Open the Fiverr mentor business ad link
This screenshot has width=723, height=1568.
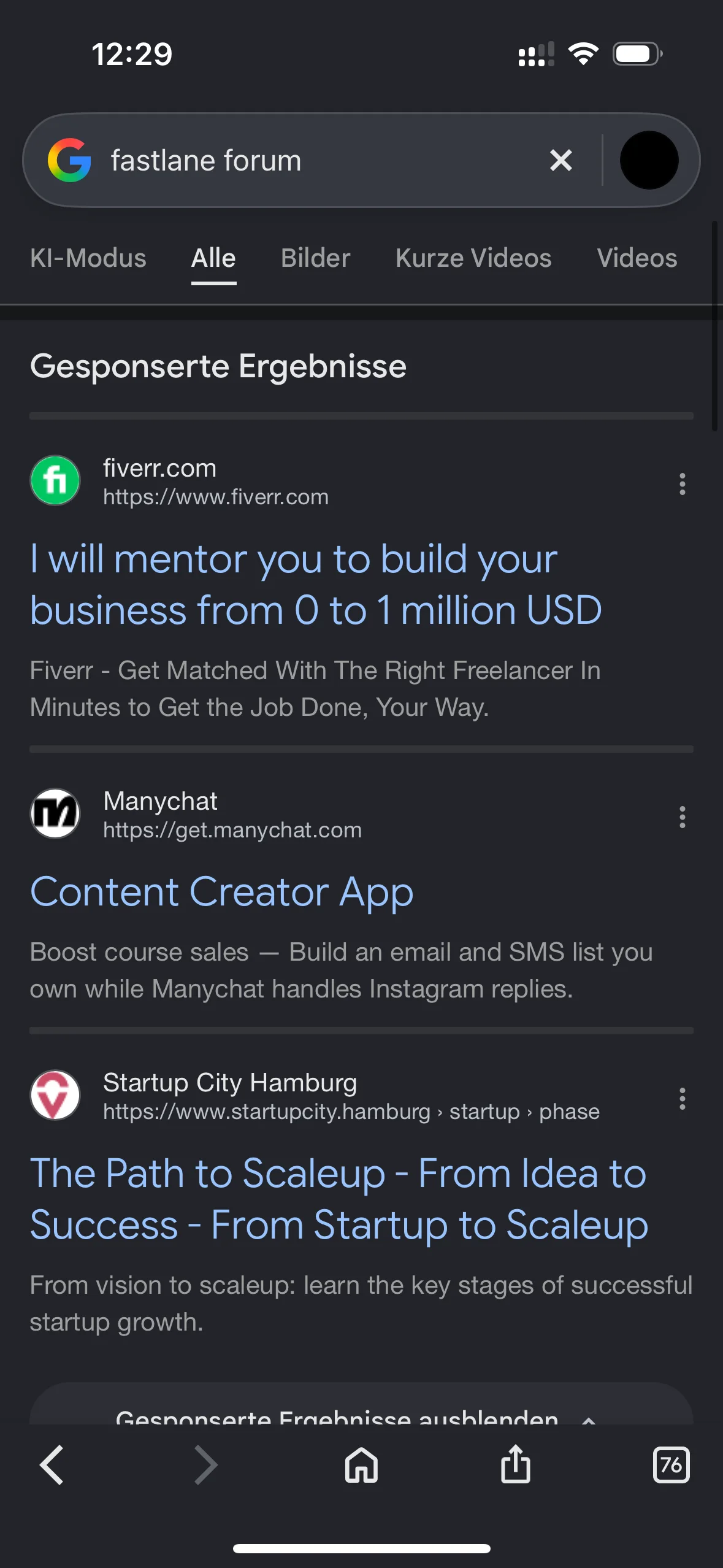tap(316, 585)
